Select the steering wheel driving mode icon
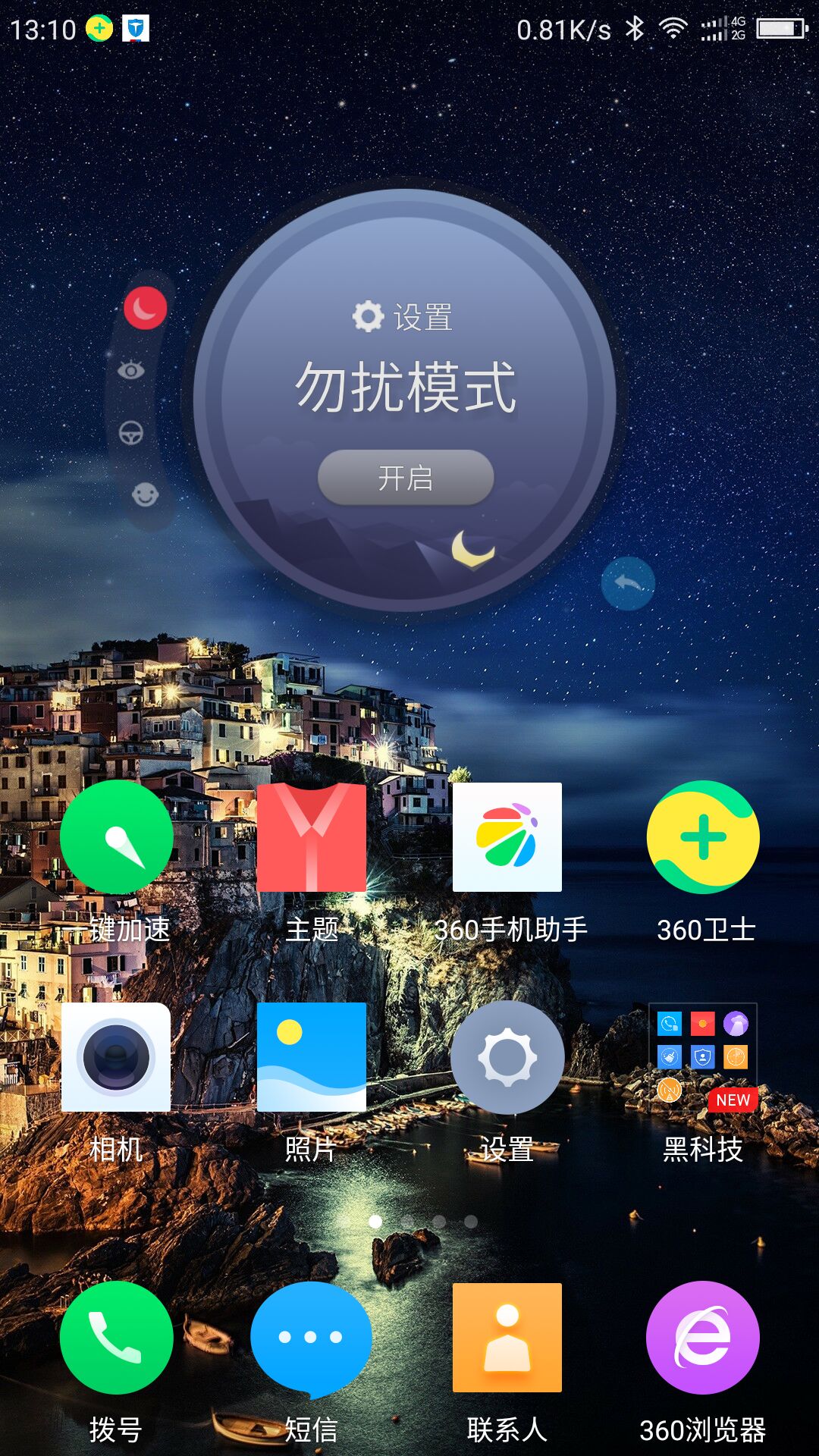 [x=131, y=433]
